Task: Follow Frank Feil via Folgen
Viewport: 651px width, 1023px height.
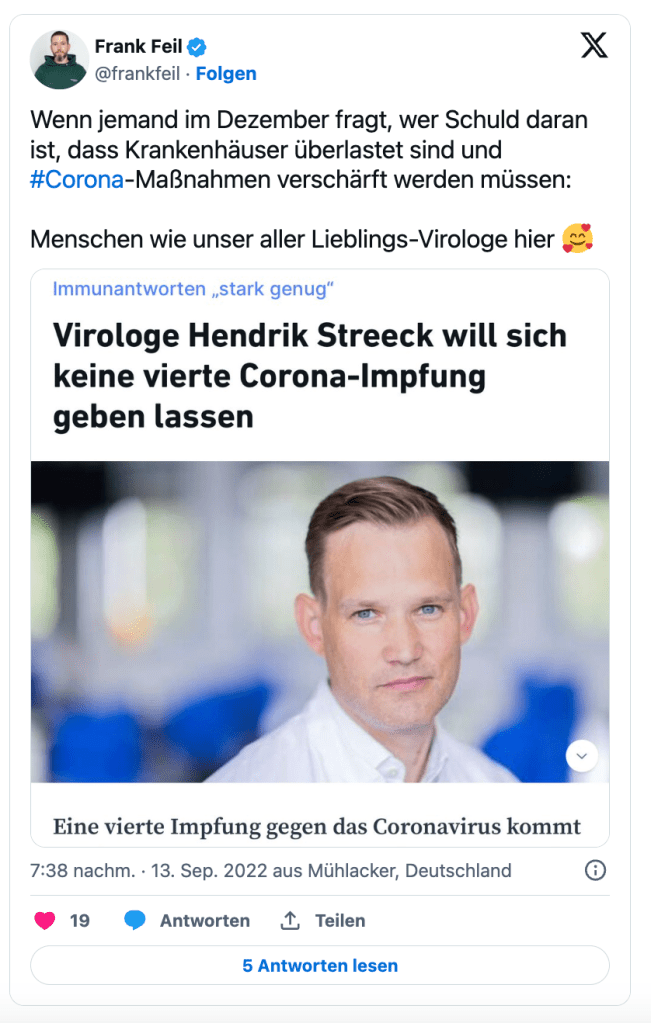Action: tap(226, 73)
